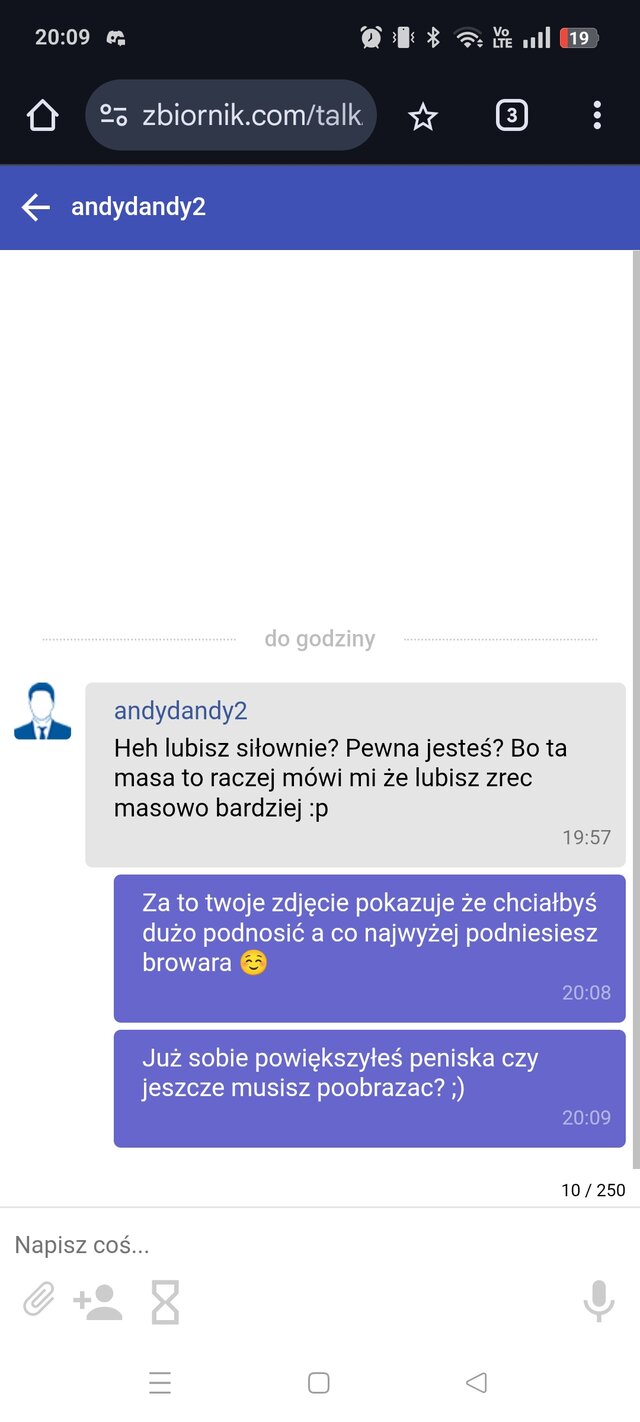Open andydandy2's profile avatar

[43, 712]
